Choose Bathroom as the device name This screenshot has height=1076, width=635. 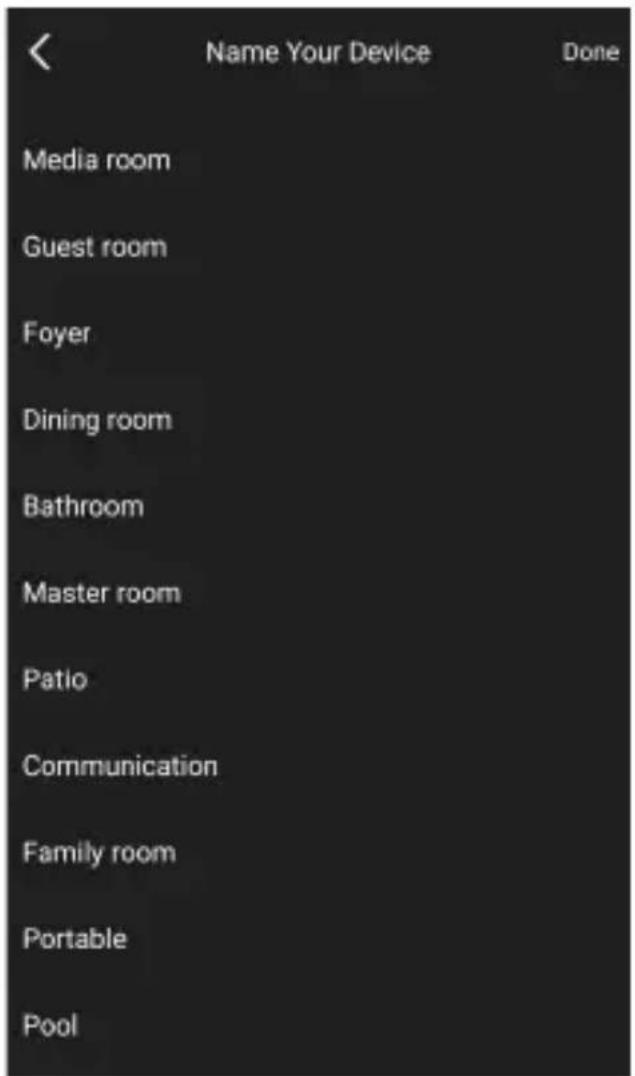[x=319, y=506]
